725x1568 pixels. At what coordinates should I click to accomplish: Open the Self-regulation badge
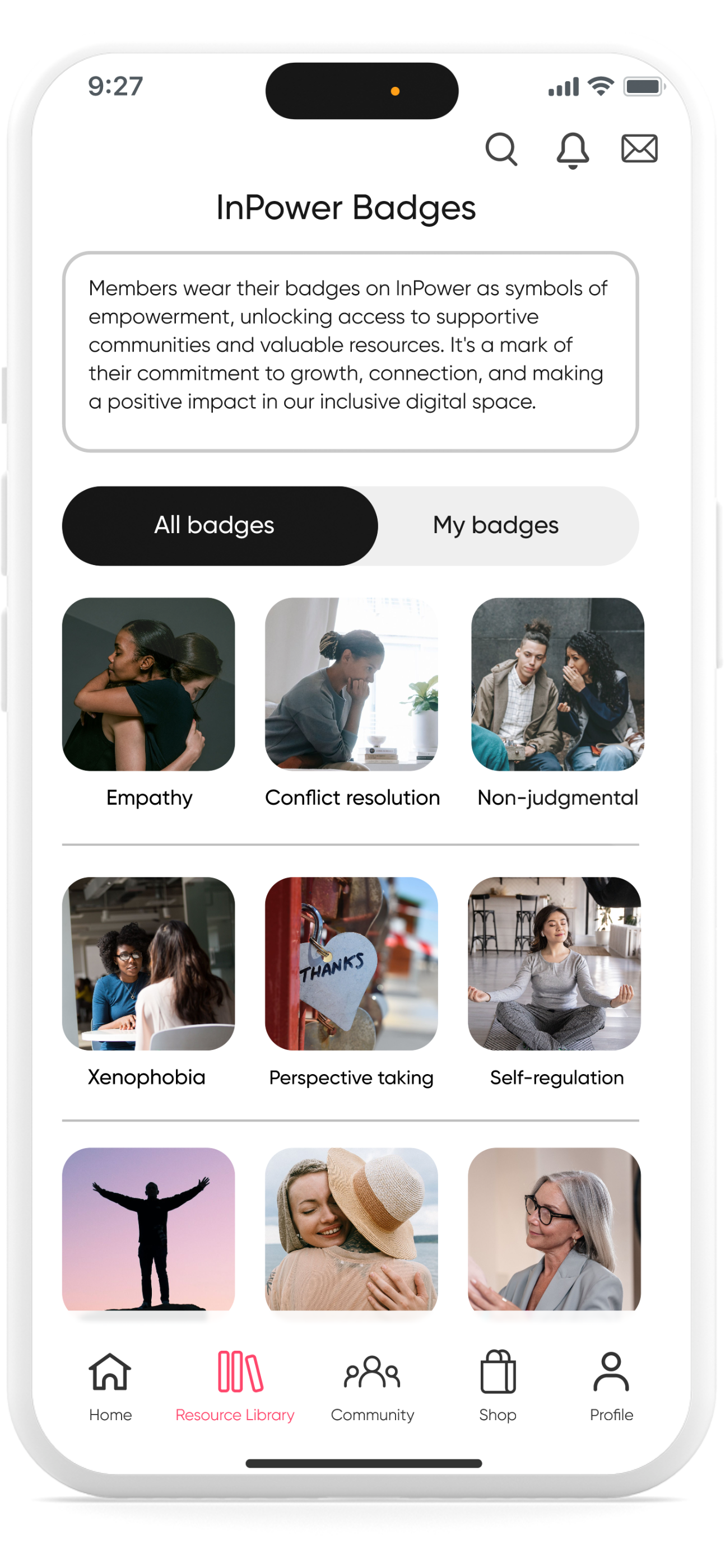(555, 963)
